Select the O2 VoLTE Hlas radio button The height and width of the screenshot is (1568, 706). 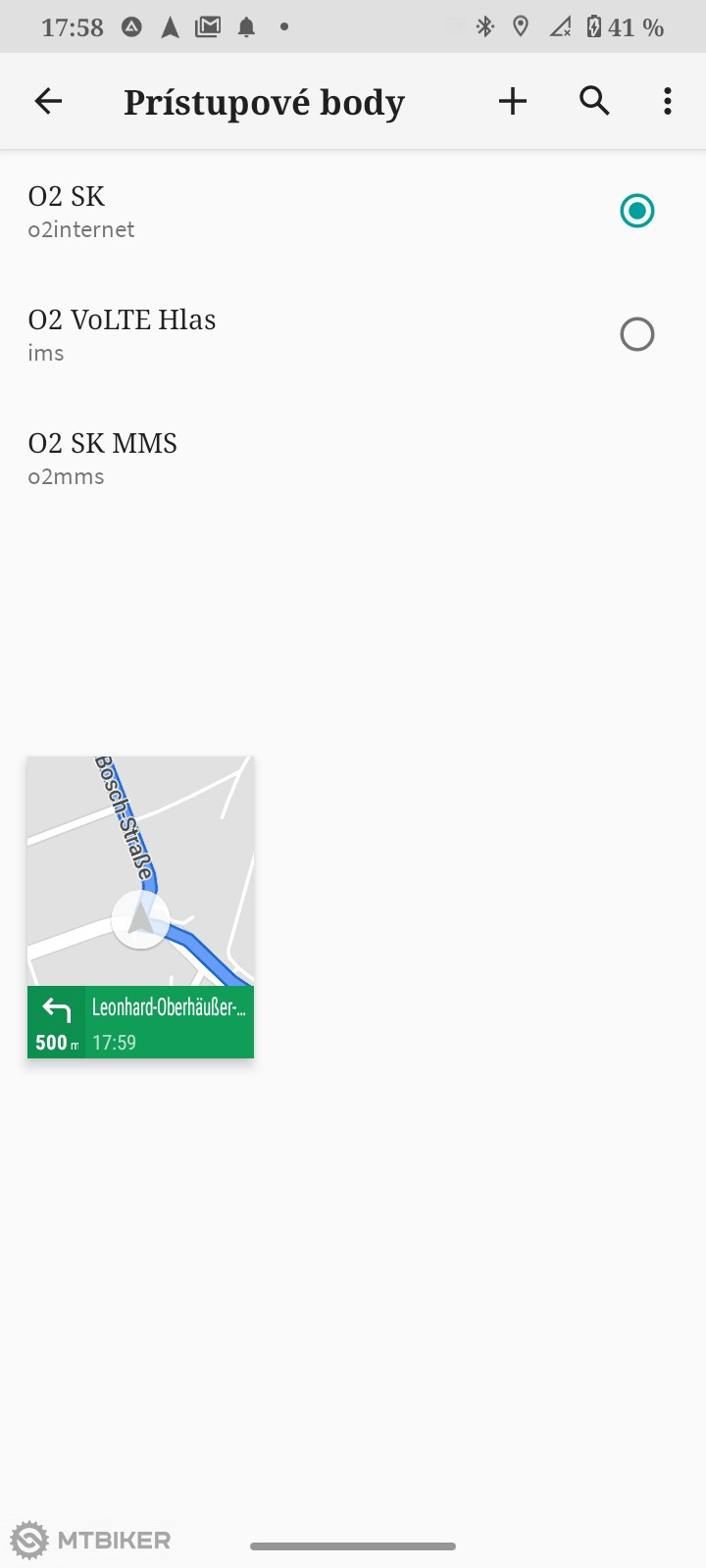click(637, 334)
